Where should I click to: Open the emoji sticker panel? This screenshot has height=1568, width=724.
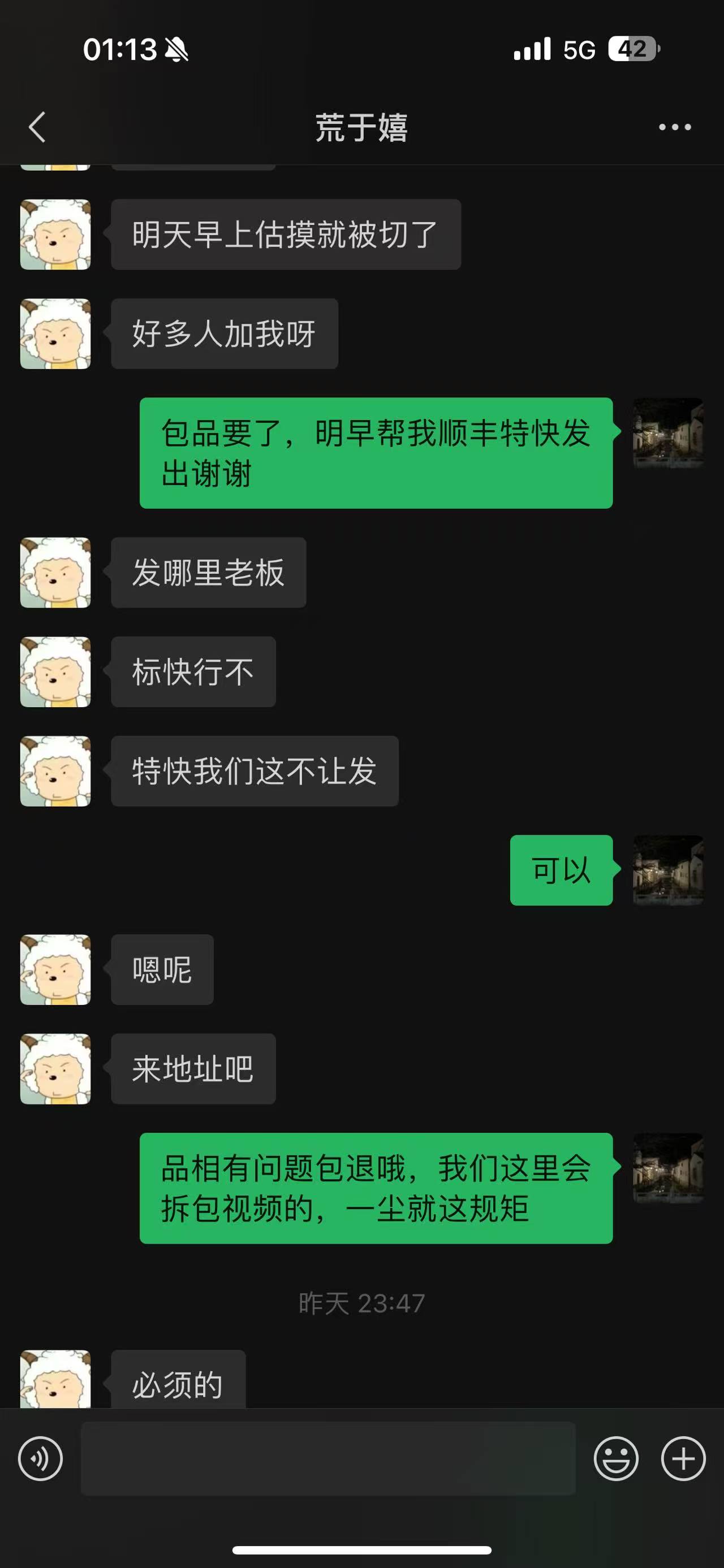pyautogui.click(x=615, y=1458)
